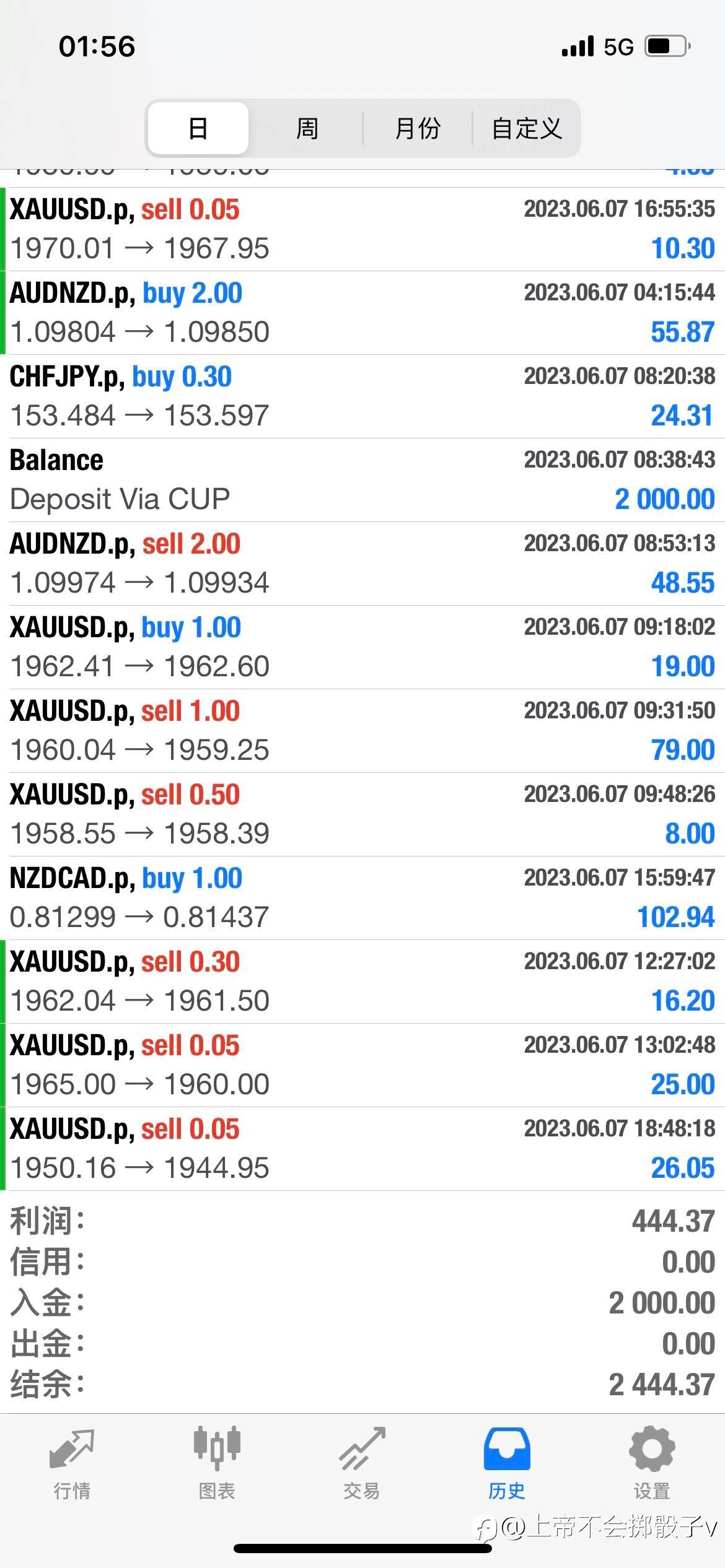The image size is (725, 1568).
Task: Expand the XAUUSD.p sell 1.00 trade
Action: click(x=362, y=731)
